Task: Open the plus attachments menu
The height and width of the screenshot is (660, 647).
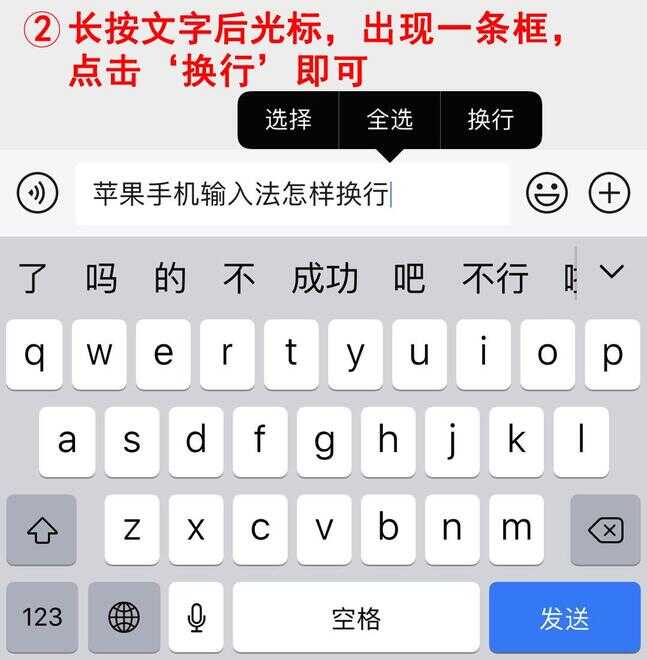Action: (x=609, y=193)
